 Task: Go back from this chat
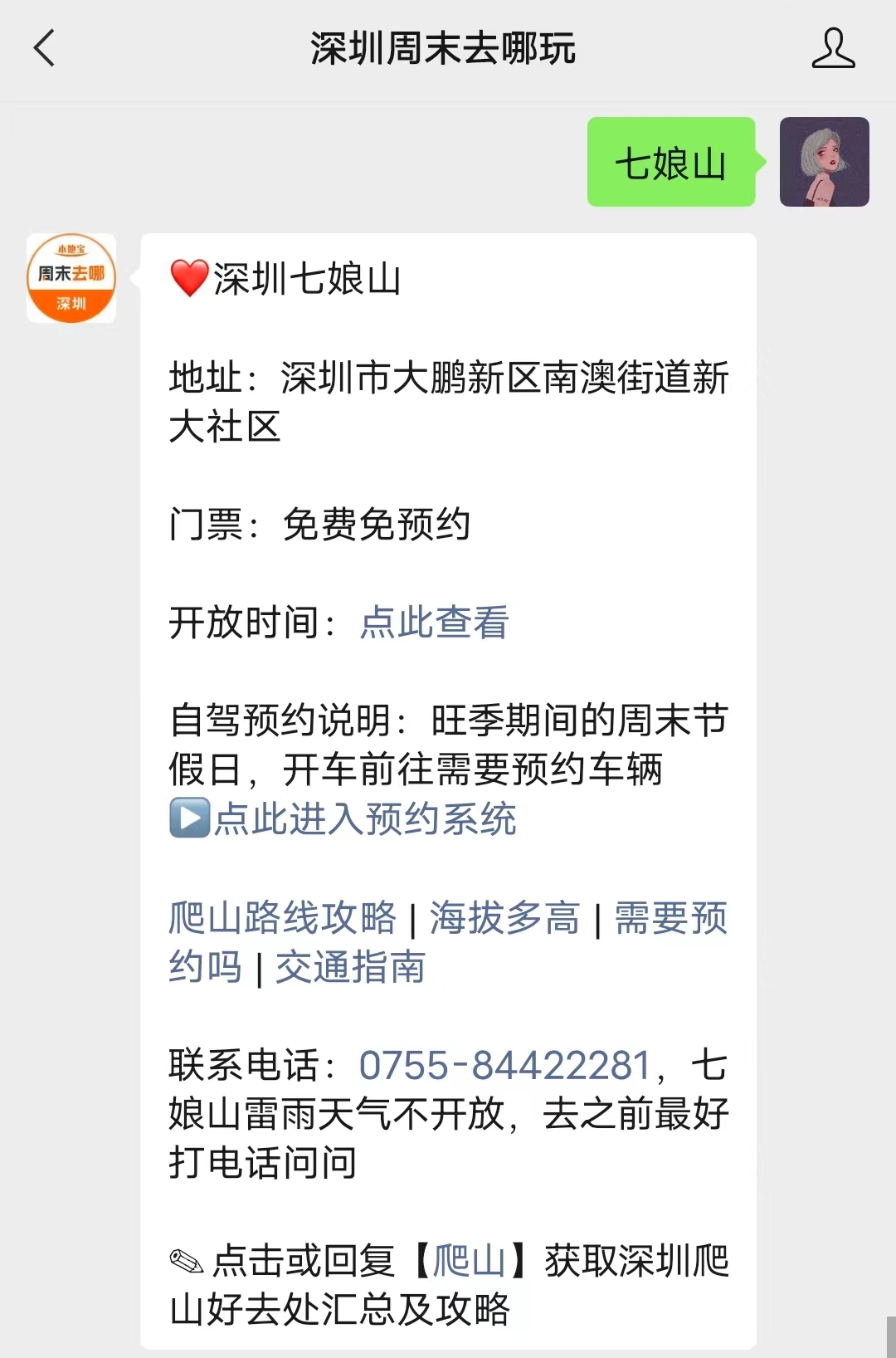click(45, 48)
